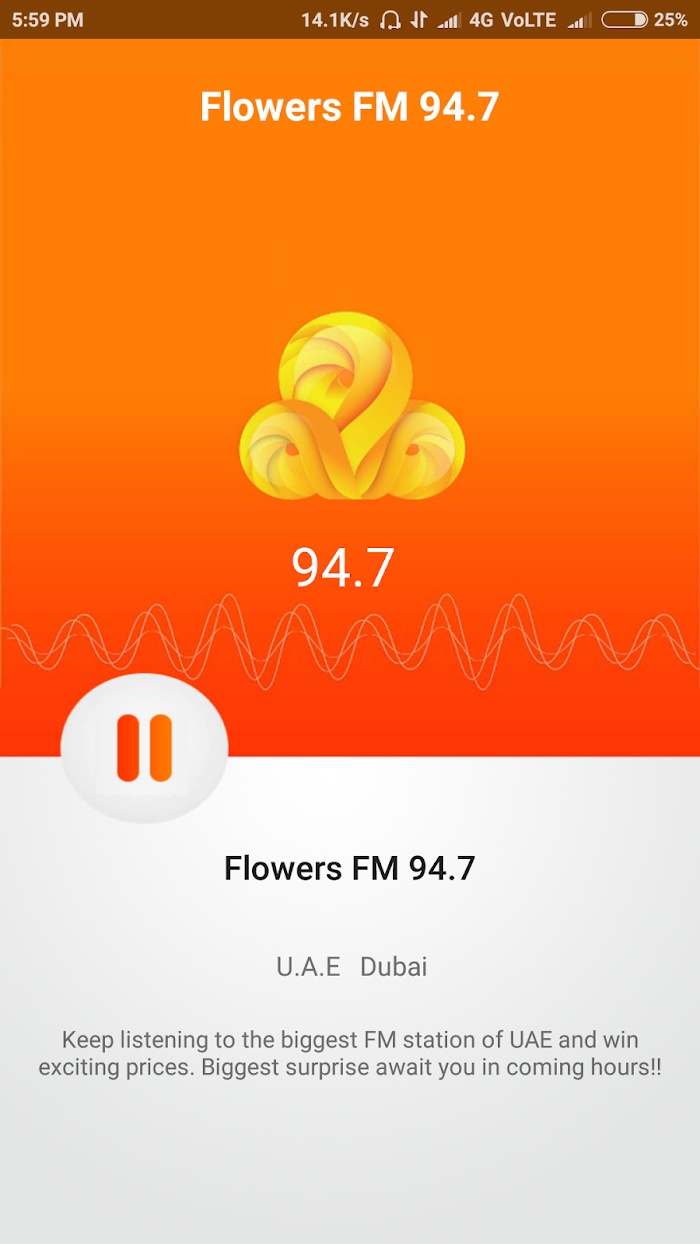Pause the Flowers FM 94.7 stream
The width and height of the screenshot is (700, 1244).
[145, 748]
